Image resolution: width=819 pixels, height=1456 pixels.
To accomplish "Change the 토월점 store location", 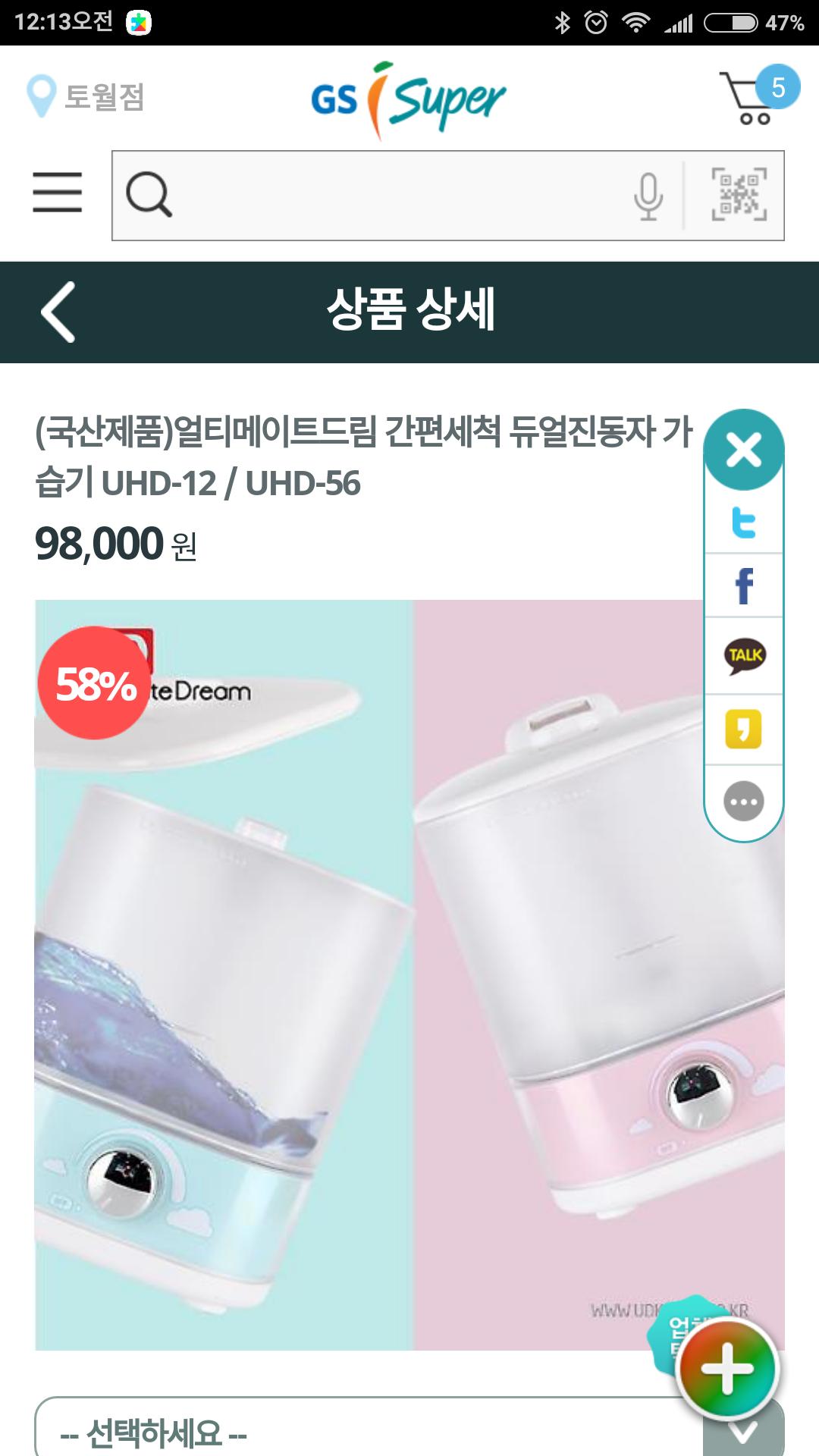I will pyautogui.click(x=85, y=96).
